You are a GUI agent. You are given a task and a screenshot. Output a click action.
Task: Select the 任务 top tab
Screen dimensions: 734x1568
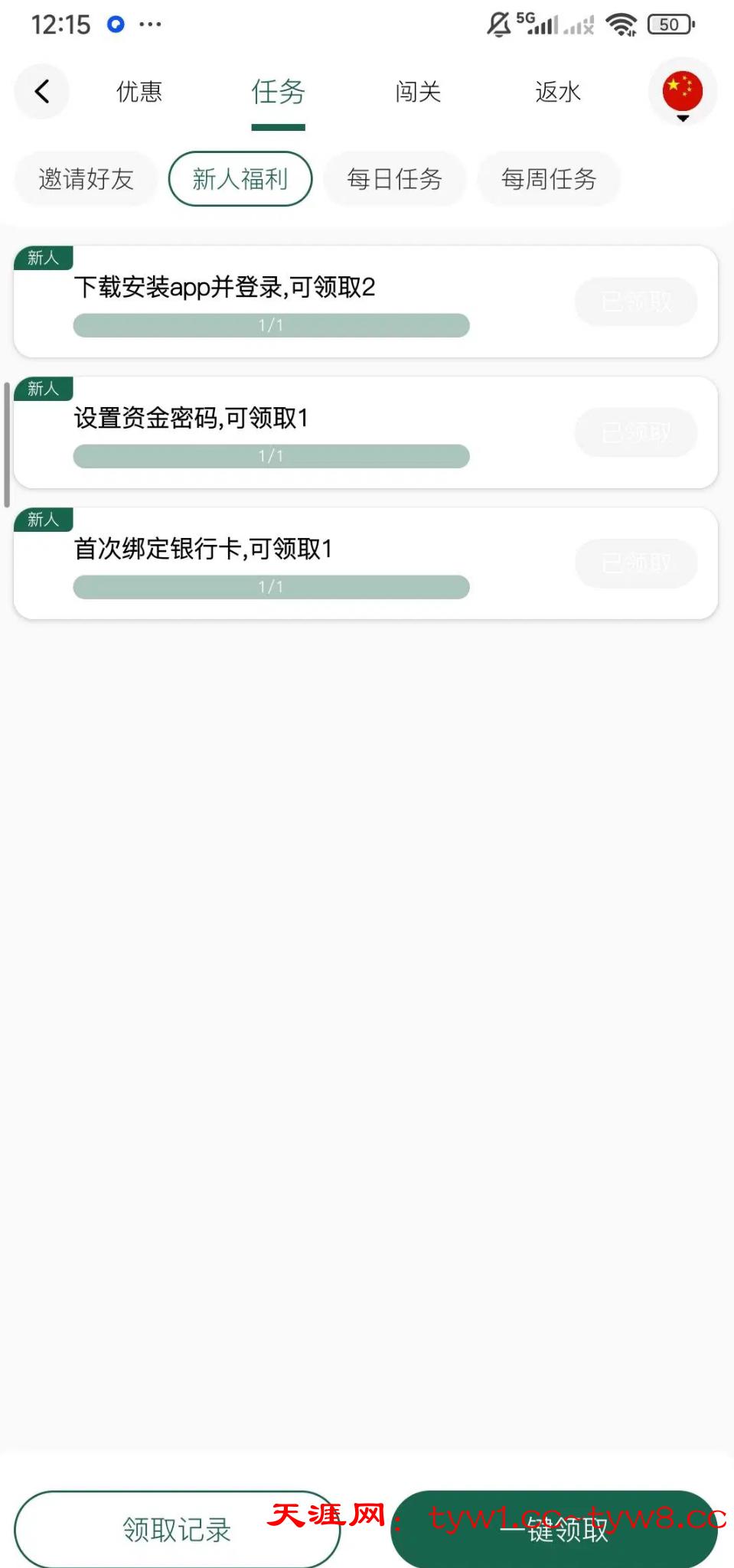point(278,92)
